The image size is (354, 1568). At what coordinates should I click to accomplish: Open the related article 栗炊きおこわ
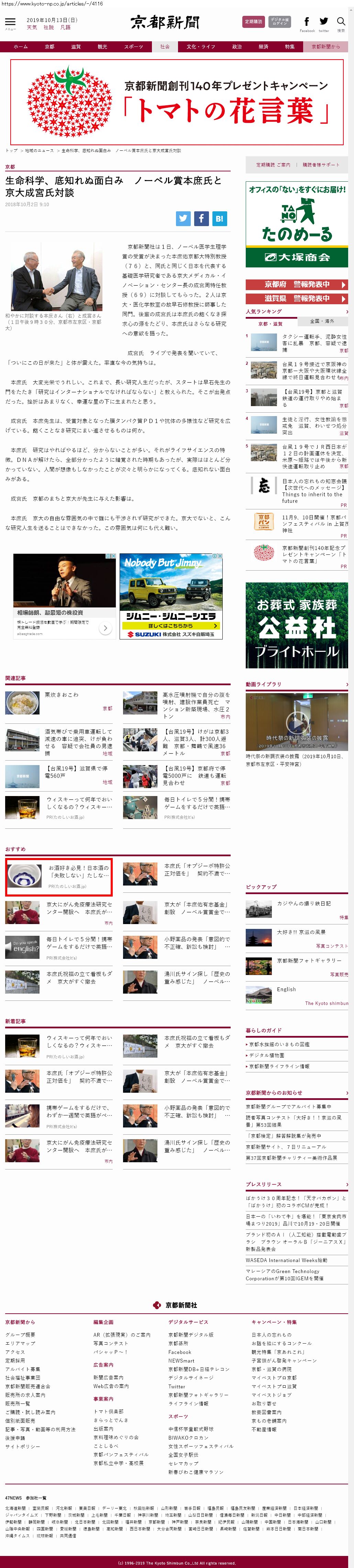[x=62, y=695]
